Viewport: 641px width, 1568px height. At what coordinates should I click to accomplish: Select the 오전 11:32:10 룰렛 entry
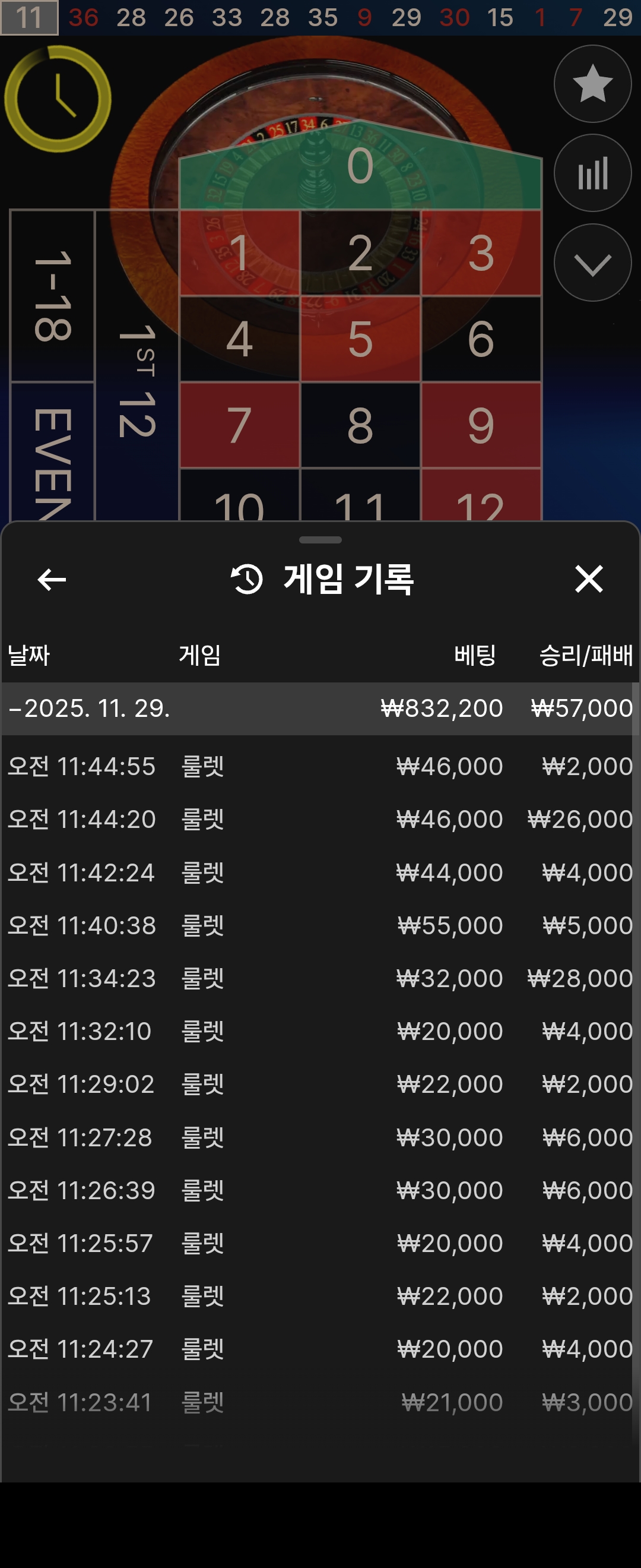click(320, 1031)
